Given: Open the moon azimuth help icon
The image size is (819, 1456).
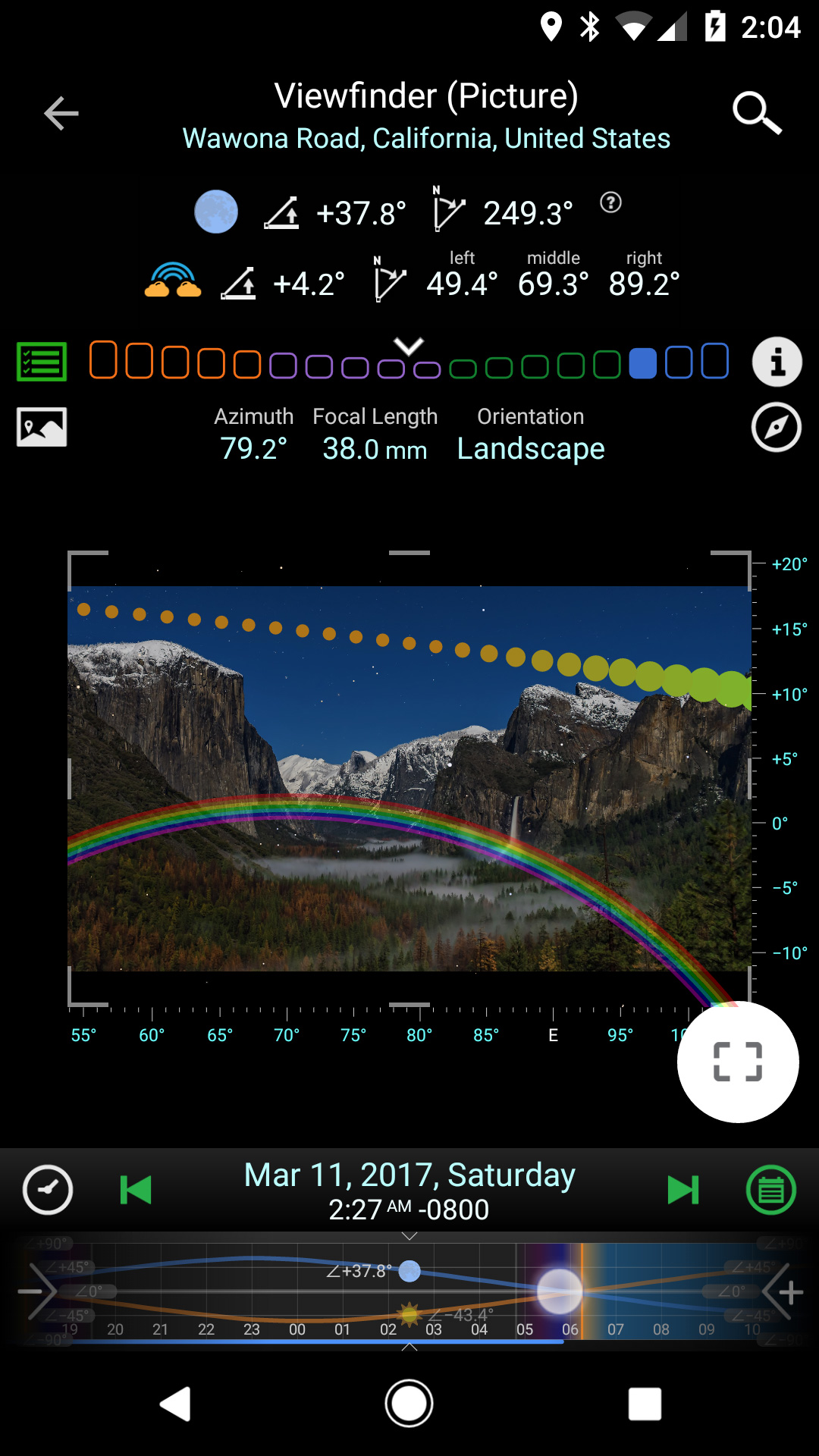Looking at the screenshot, I should (x=610, y=202).
